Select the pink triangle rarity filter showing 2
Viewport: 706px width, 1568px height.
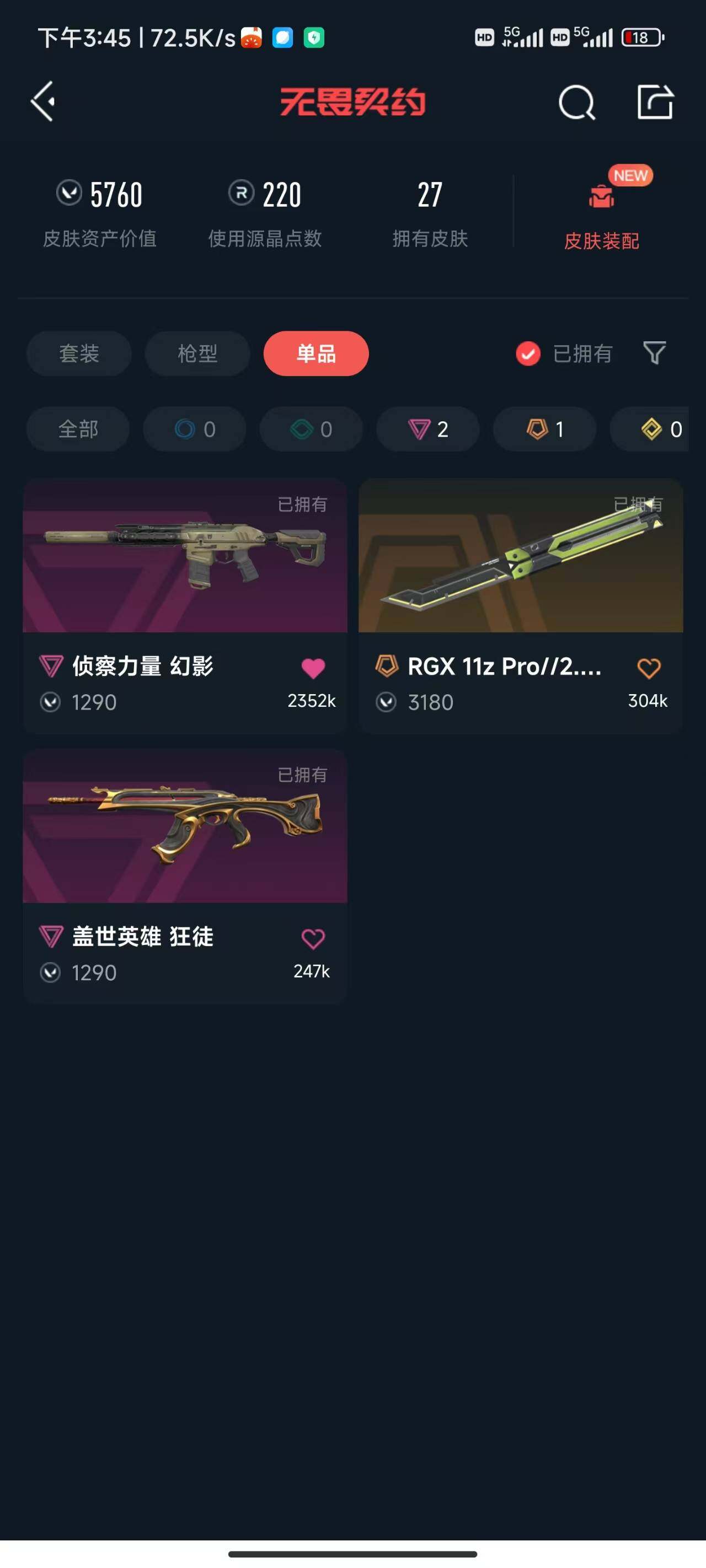(427, 429)
